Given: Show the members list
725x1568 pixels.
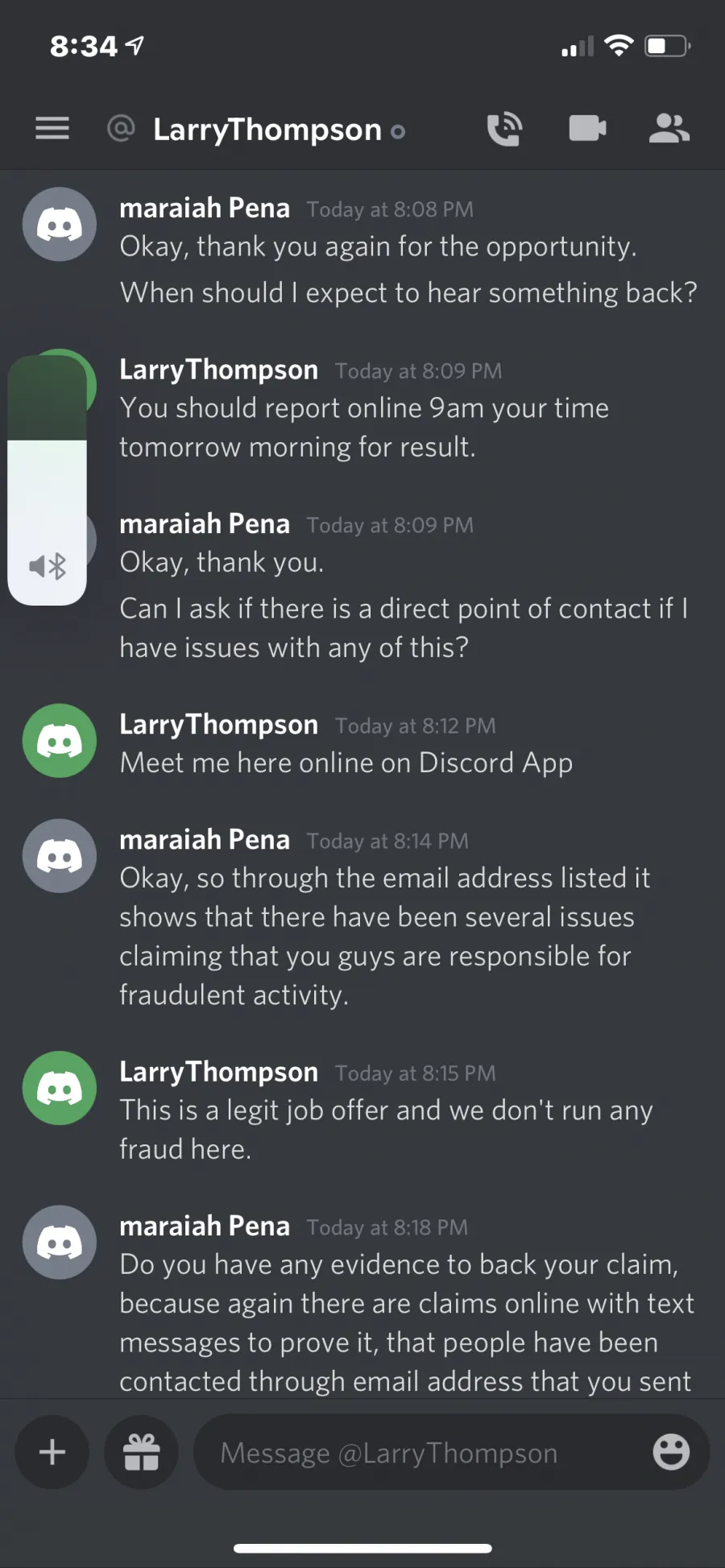Looking at the screenshot, I should (669, 128).
